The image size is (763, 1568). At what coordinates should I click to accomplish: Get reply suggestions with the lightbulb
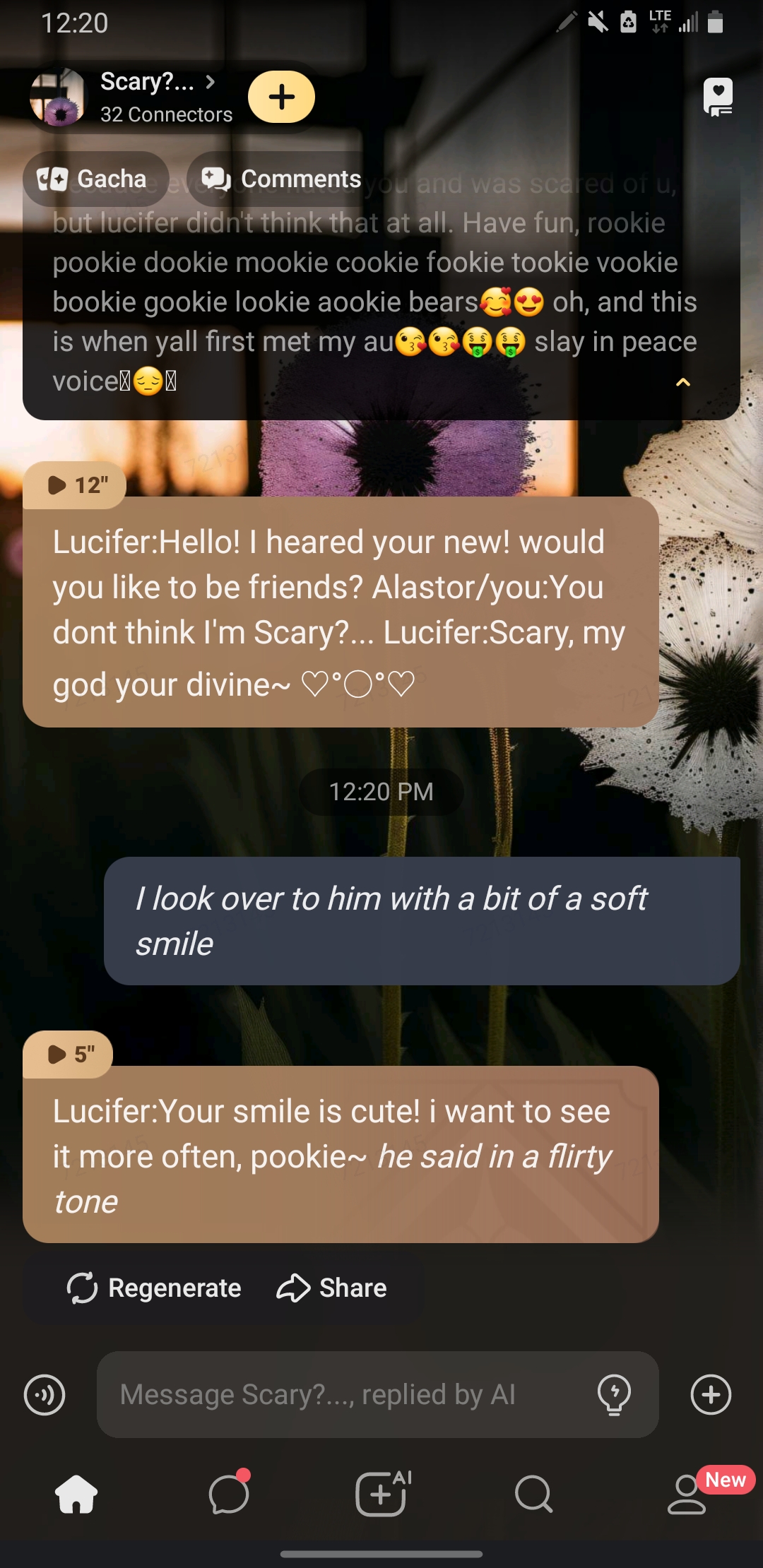614,1395
